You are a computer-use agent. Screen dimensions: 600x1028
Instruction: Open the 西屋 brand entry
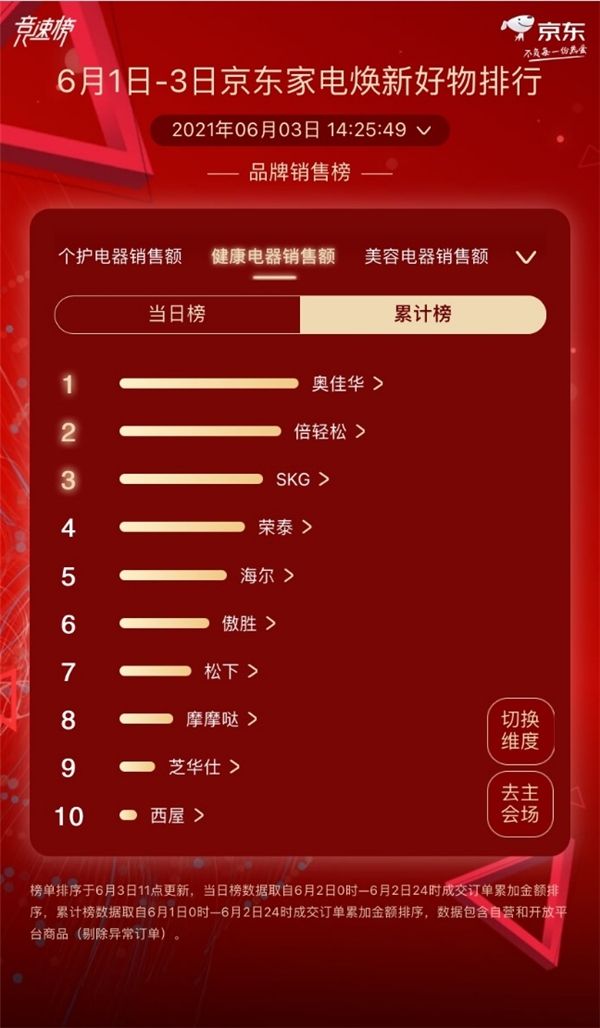(x=176, y=816)
